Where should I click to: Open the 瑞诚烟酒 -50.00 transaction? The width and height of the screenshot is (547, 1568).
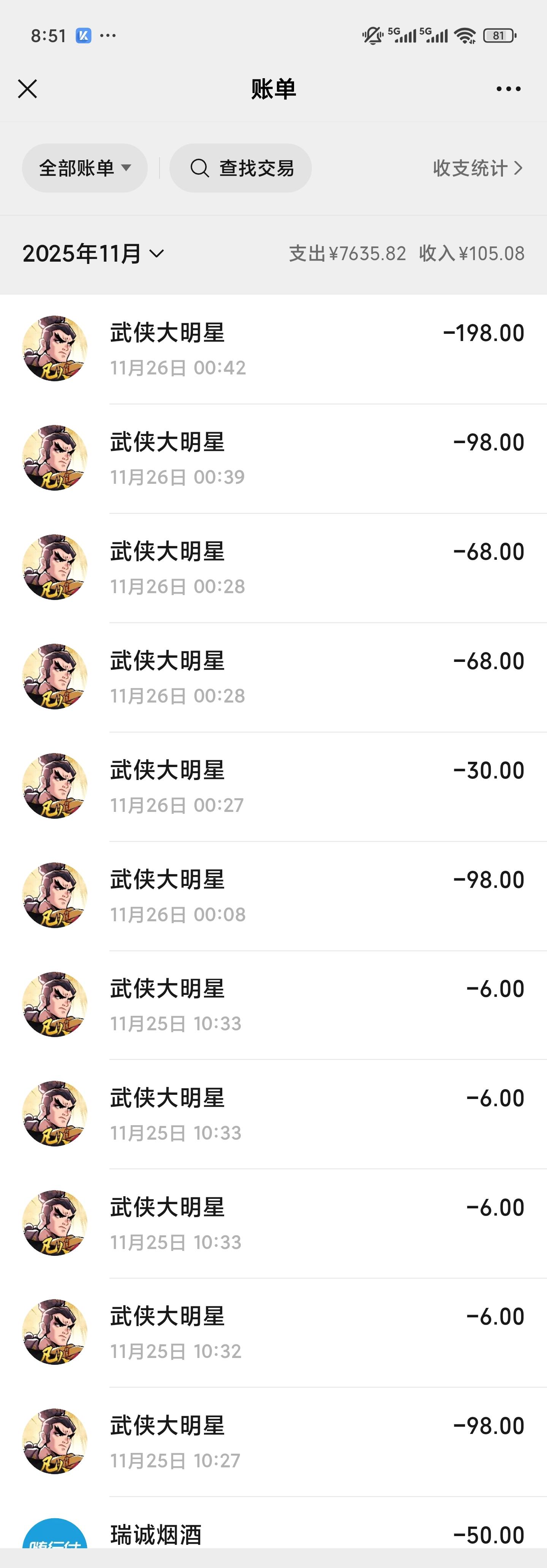273,1534
